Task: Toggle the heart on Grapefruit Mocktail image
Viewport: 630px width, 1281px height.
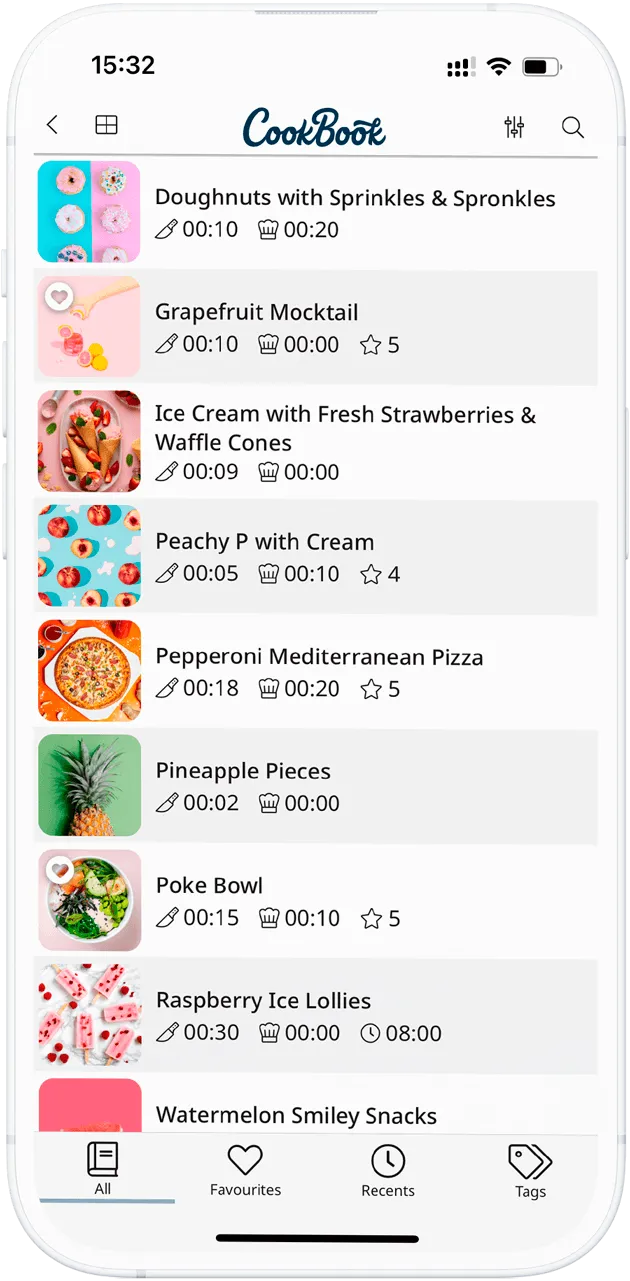Action: [x=60, y=297]
